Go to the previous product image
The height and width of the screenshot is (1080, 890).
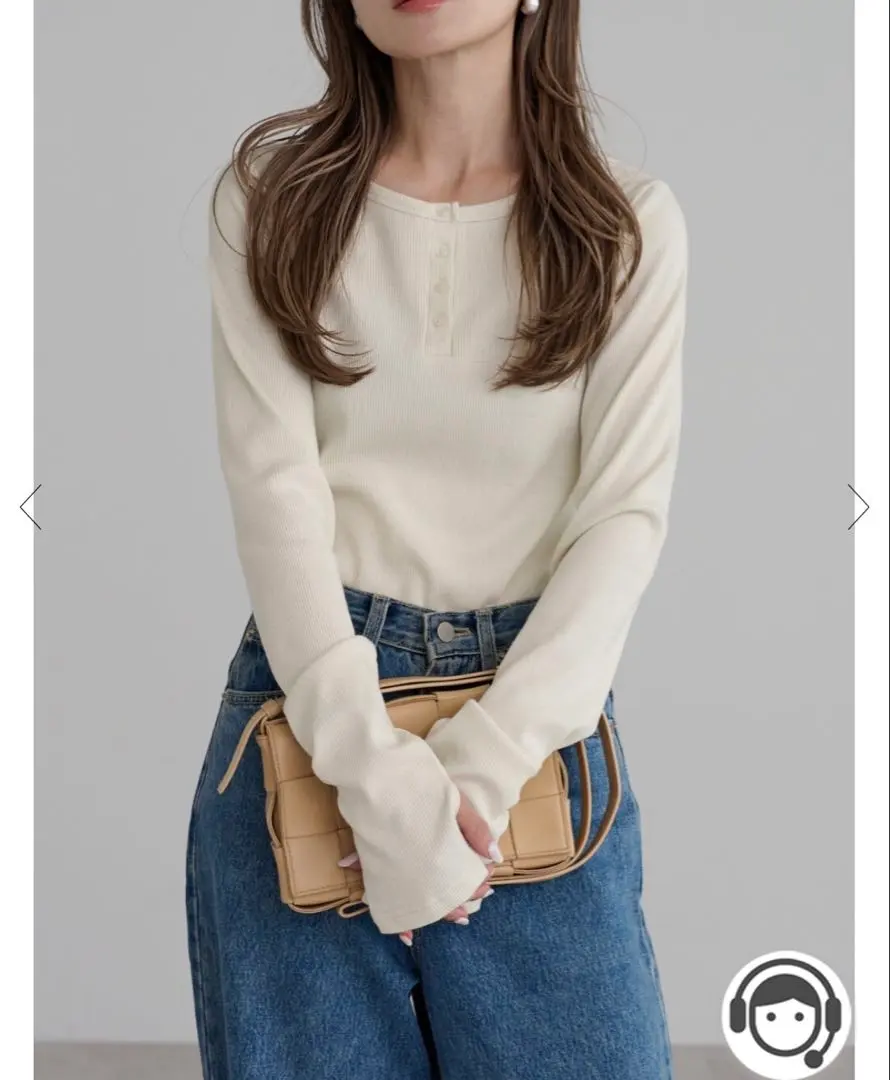30,507
